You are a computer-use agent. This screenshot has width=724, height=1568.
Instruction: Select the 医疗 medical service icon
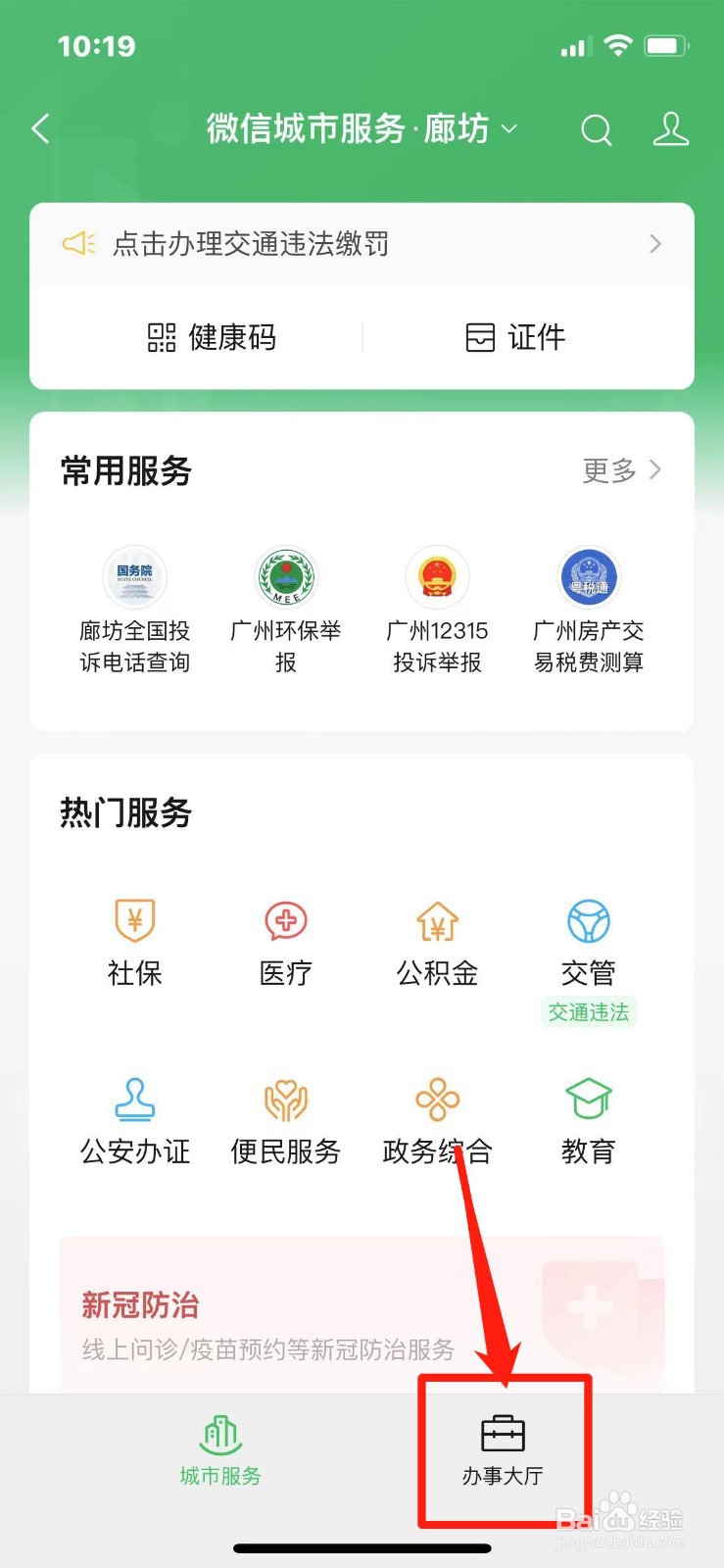[x=285, y=941]
